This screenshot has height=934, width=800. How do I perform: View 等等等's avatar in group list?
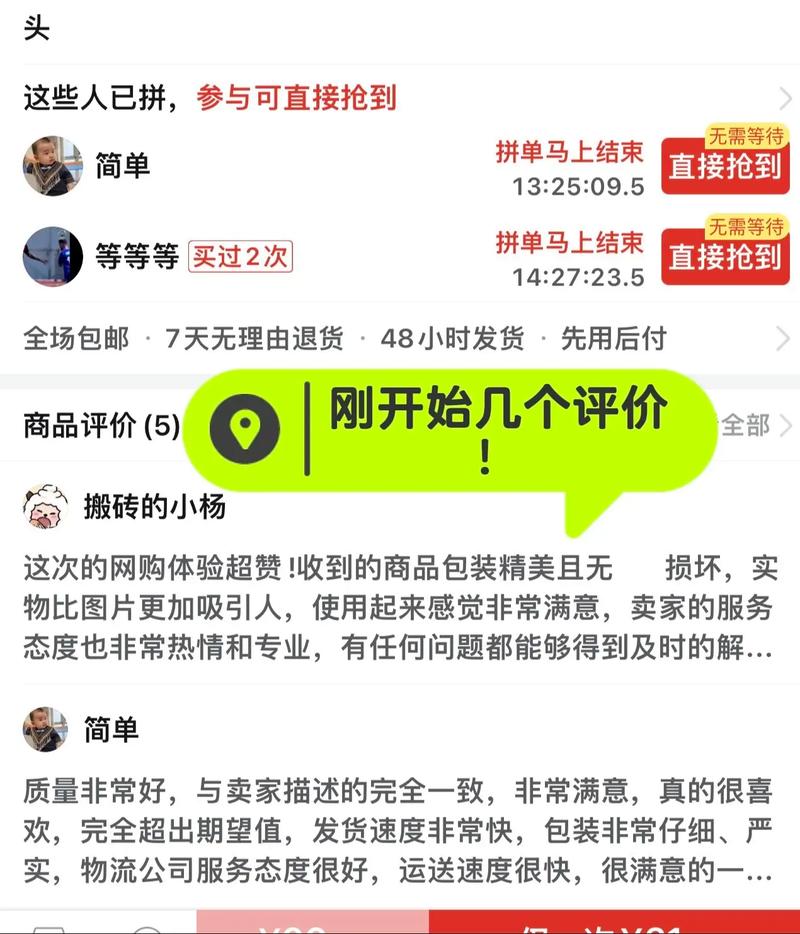pos(52,257)
